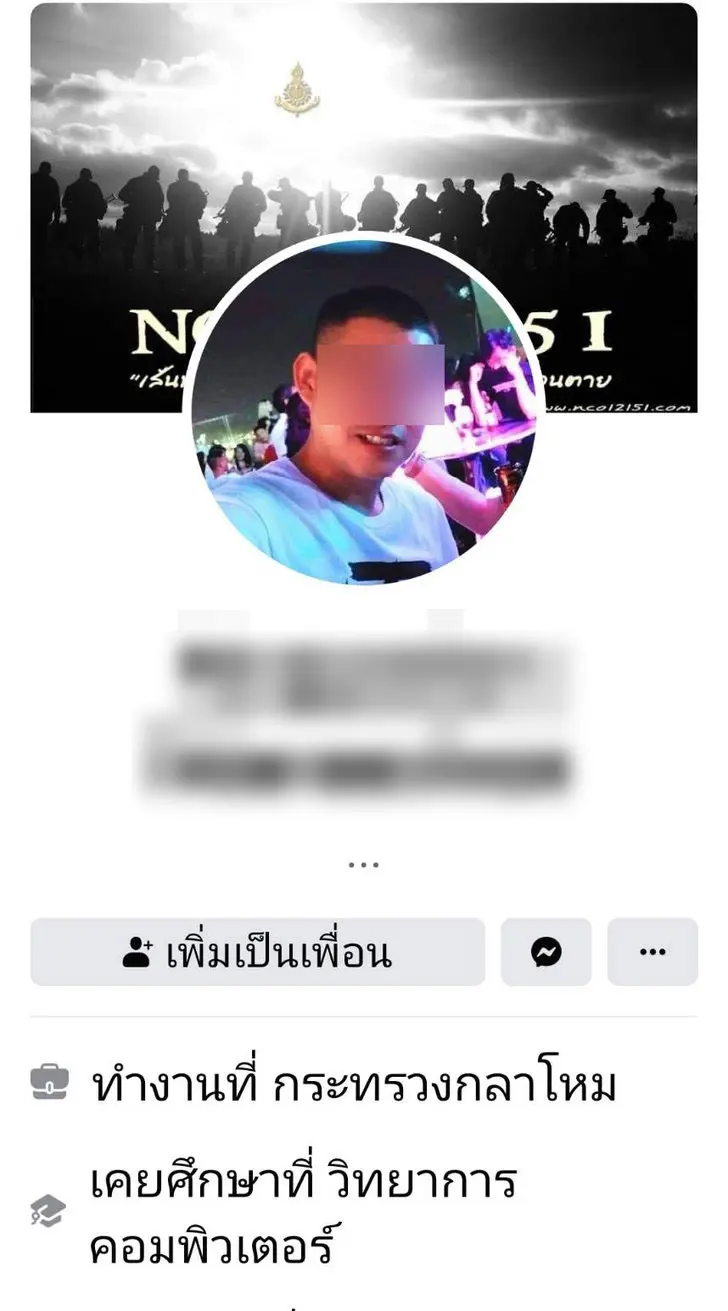Screen dimensions: 728x1311
Task: Open the more options button beside Messenger
Action: click(652, 952)
